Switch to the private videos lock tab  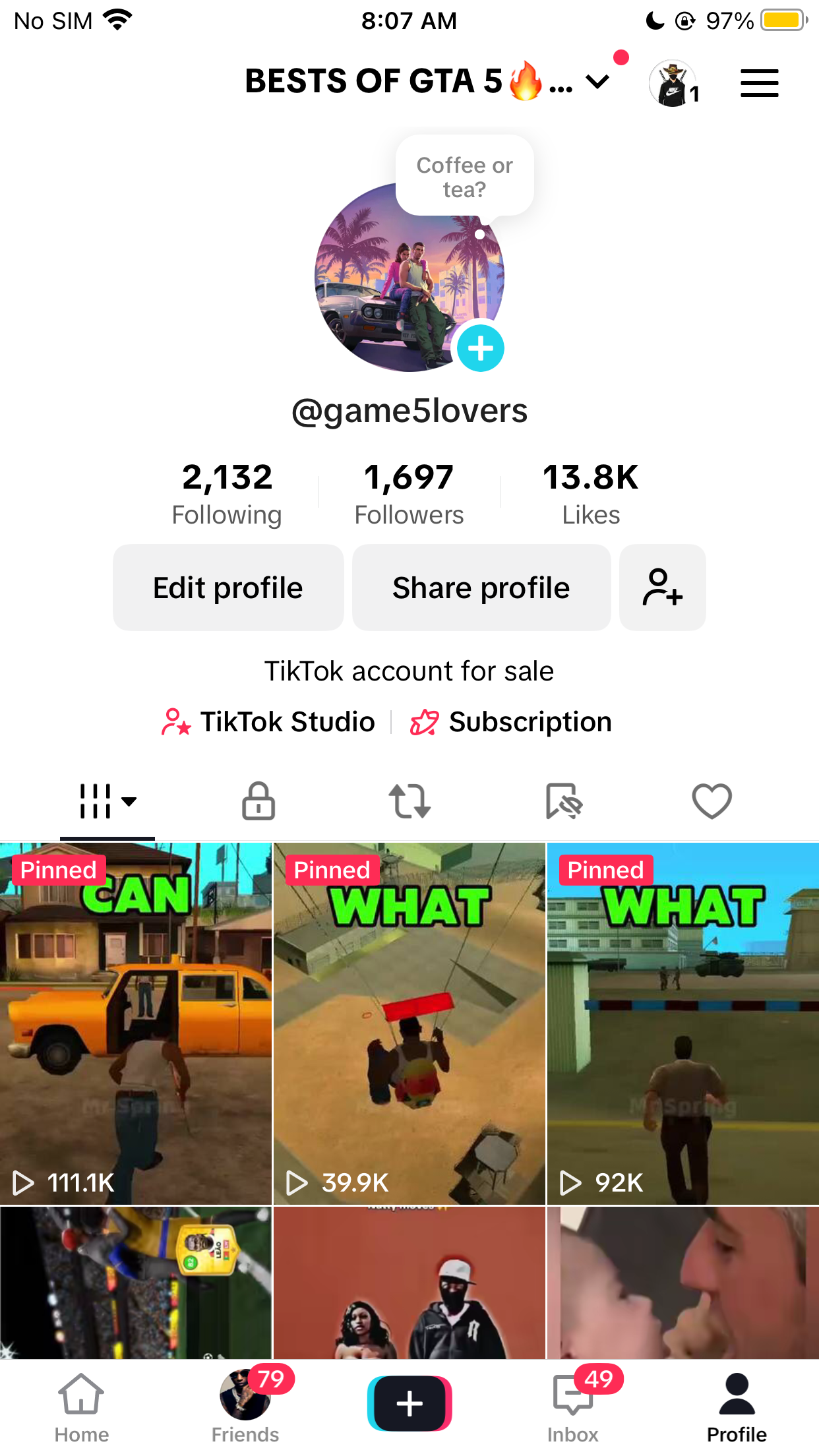click(x=258, y=801)
